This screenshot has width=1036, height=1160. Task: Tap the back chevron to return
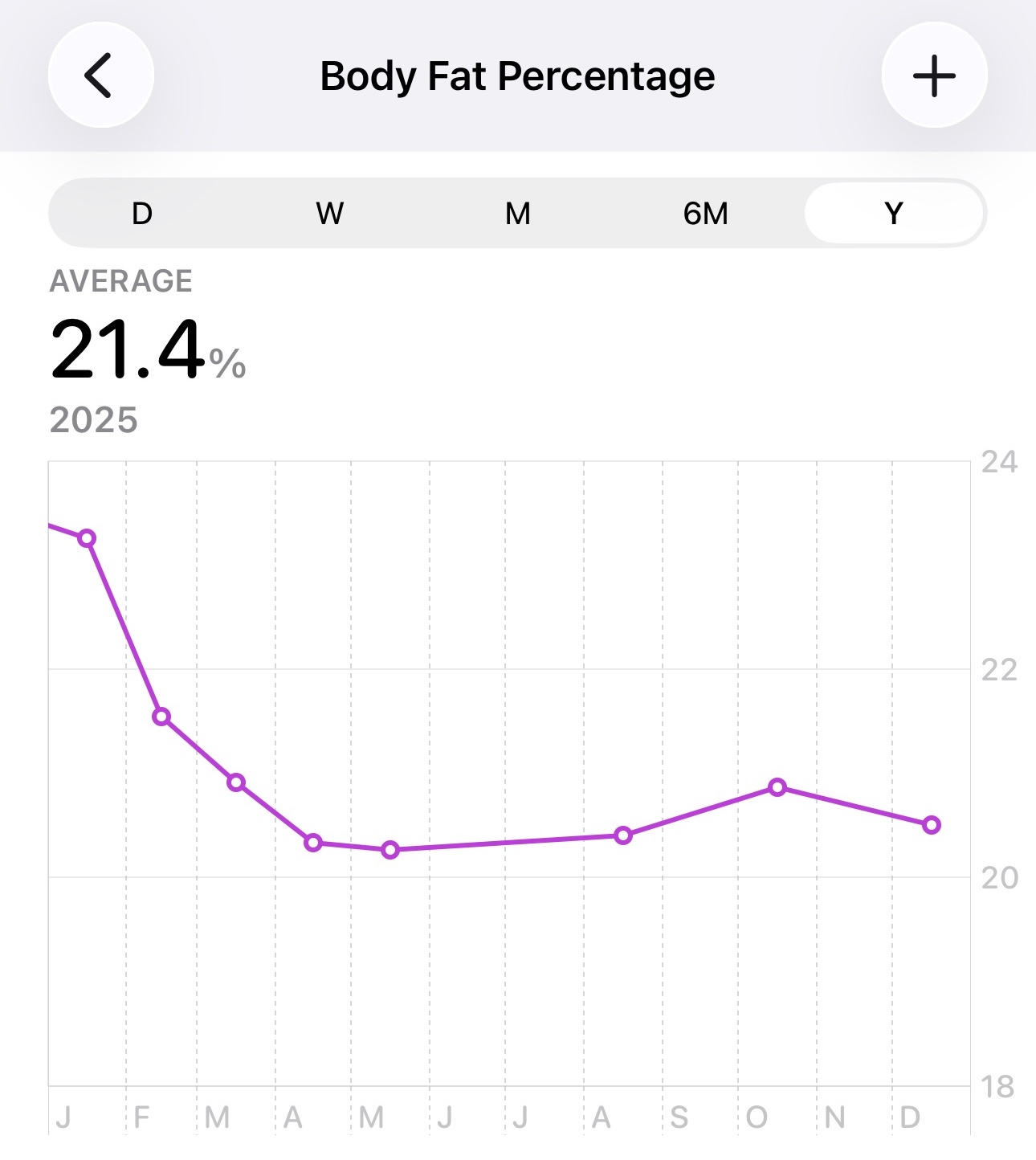100,74
